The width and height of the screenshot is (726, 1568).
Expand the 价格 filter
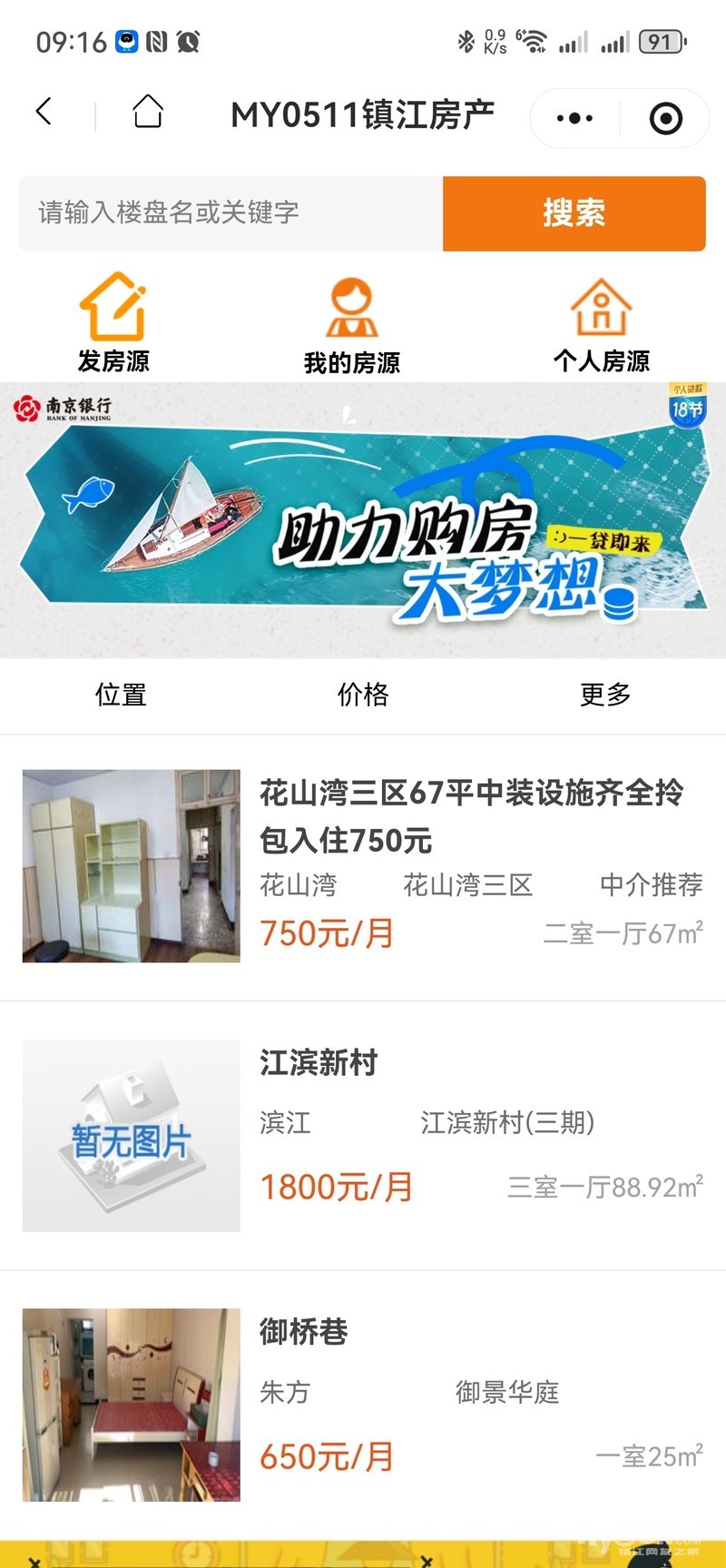[363, 695]
